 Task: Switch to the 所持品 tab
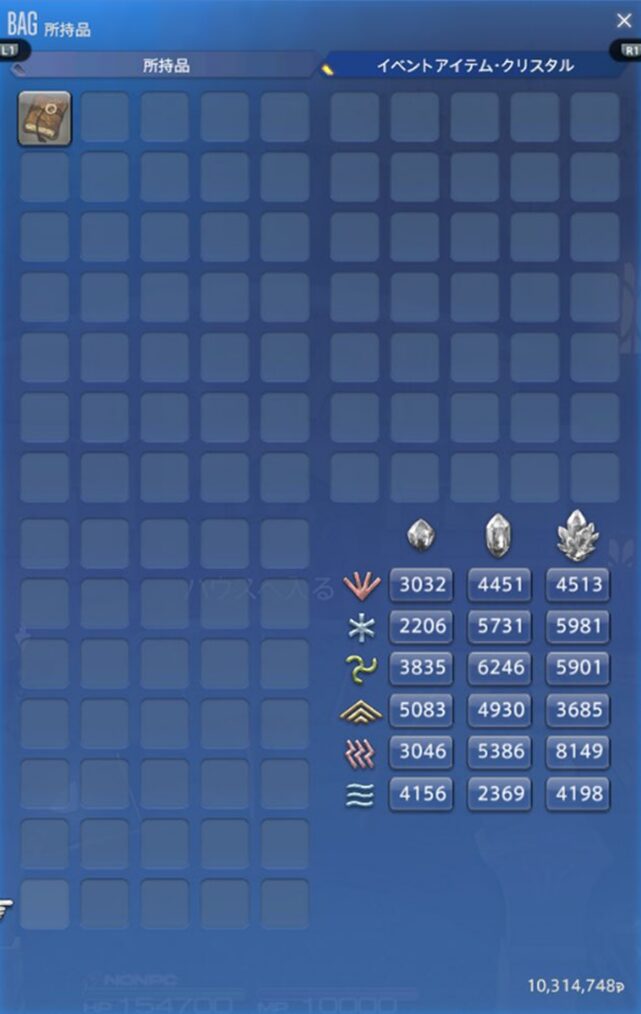click(166, 66)
